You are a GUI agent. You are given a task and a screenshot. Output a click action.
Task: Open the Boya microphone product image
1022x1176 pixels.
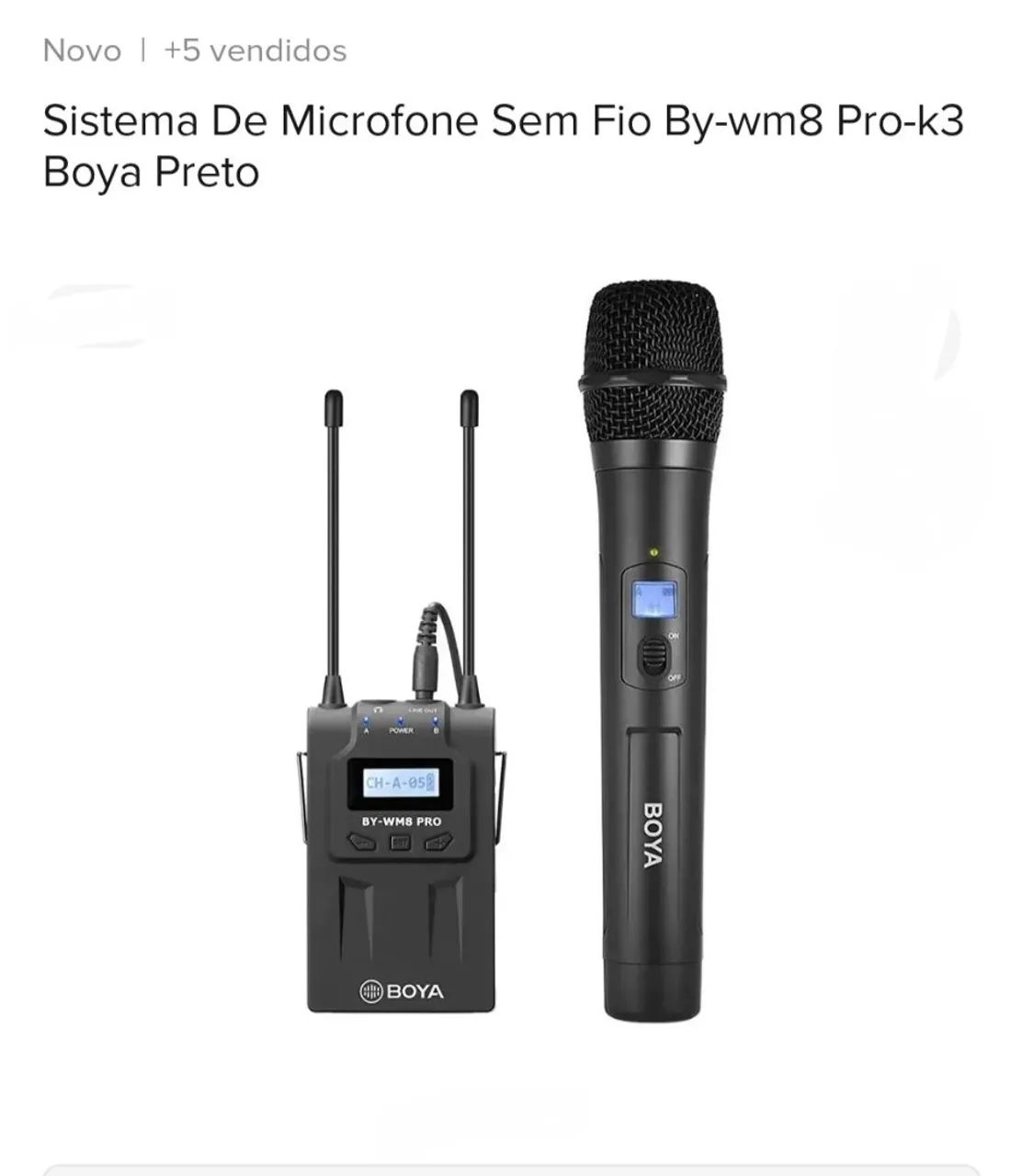(511, 661)
